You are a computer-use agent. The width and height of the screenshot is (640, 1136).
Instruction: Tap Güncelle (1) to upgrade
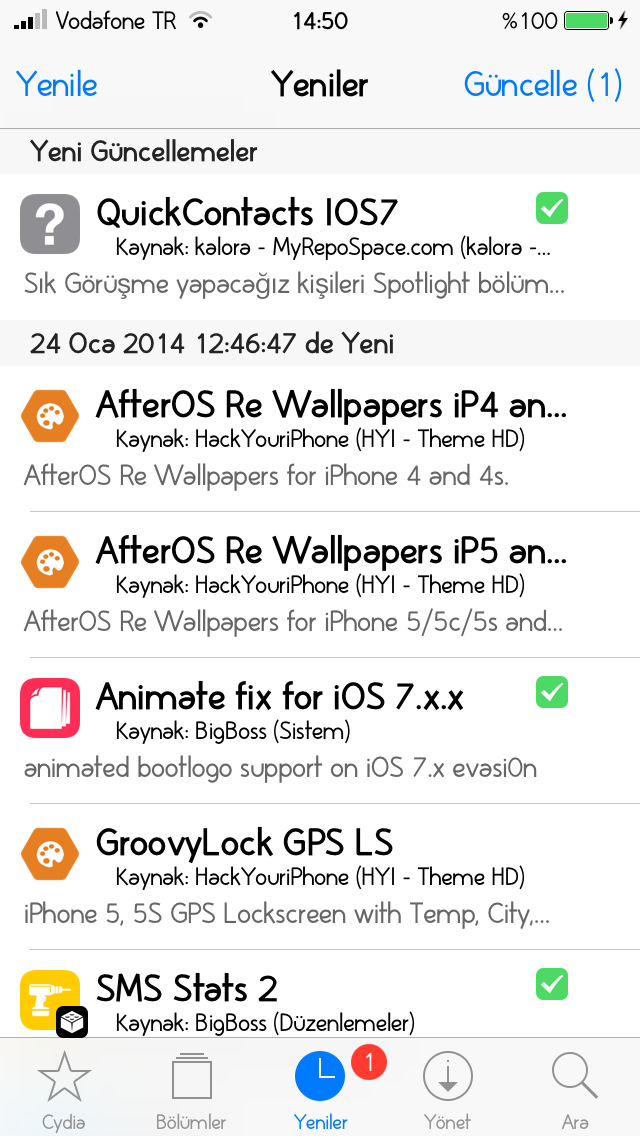[543, 85]
